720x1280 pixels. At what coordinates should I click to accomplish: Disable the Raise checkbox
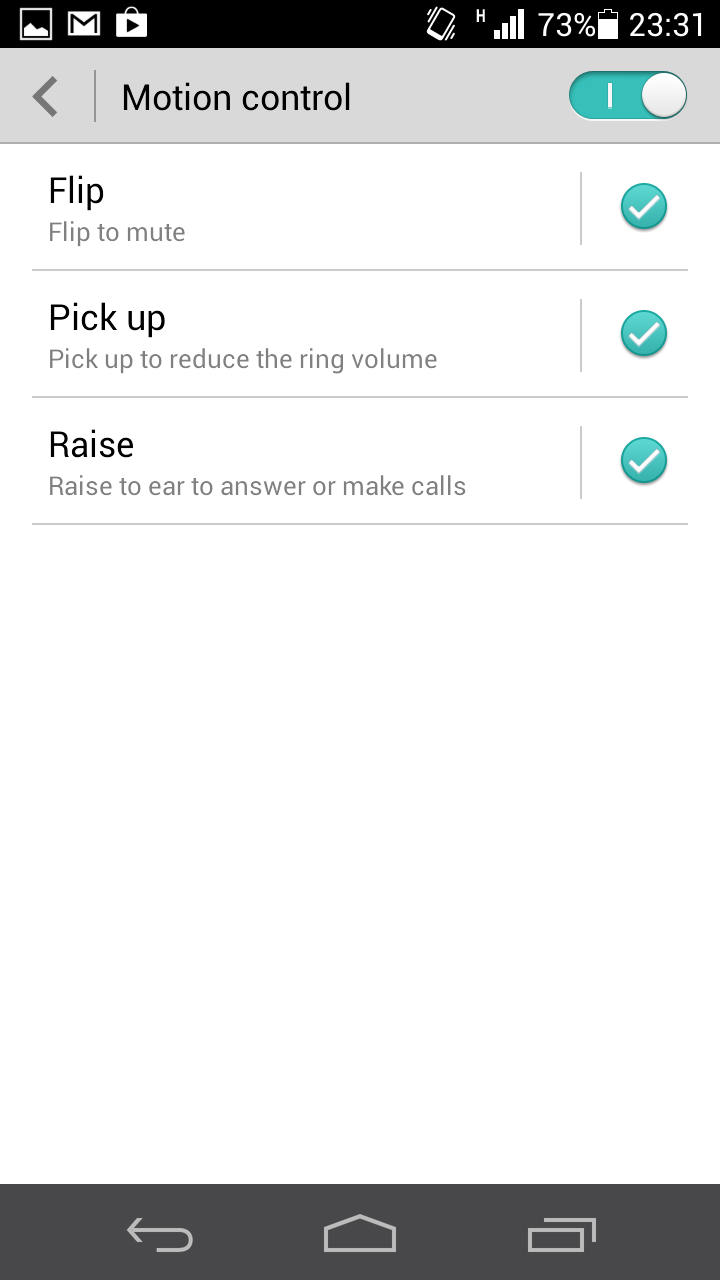[643, 461]
